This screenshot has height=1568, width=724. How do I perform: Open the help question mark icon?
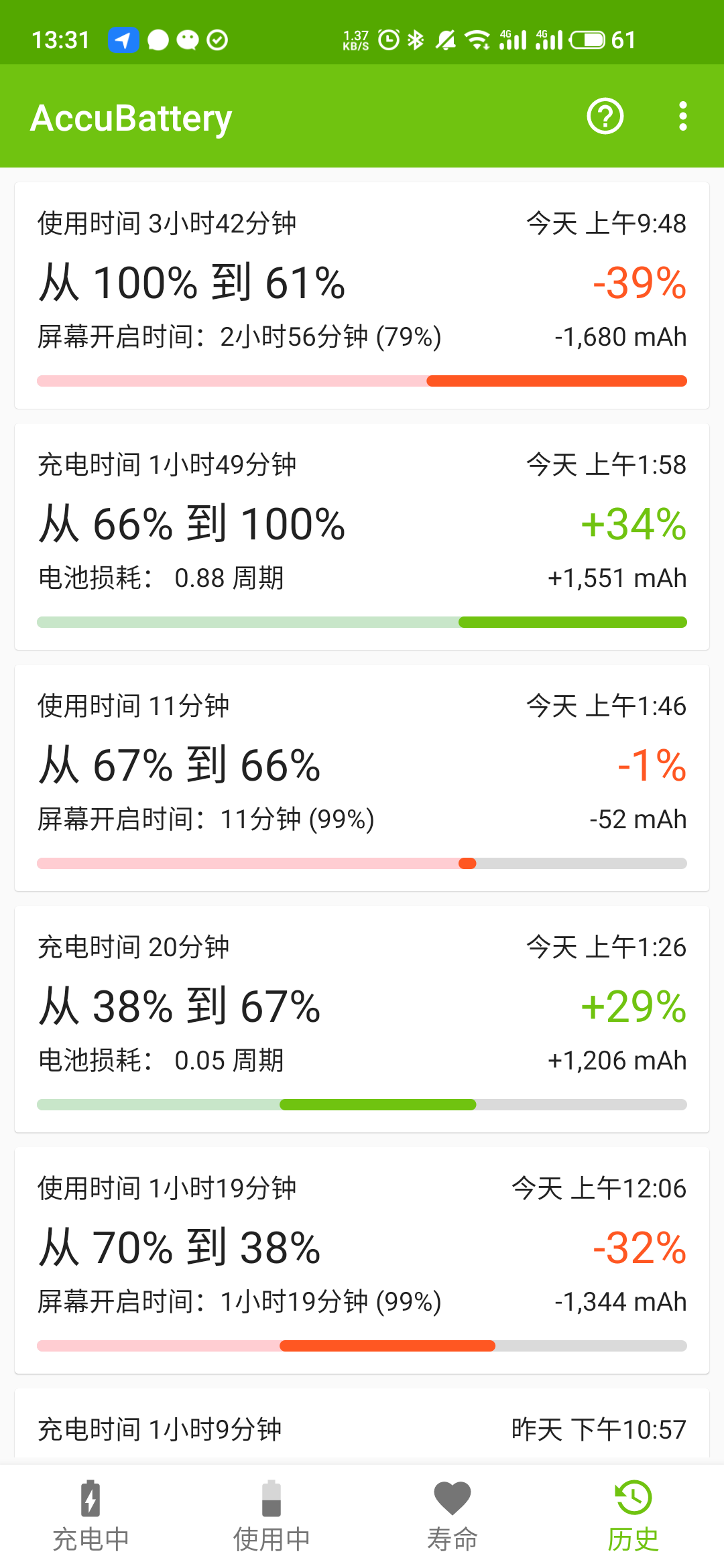605,117
